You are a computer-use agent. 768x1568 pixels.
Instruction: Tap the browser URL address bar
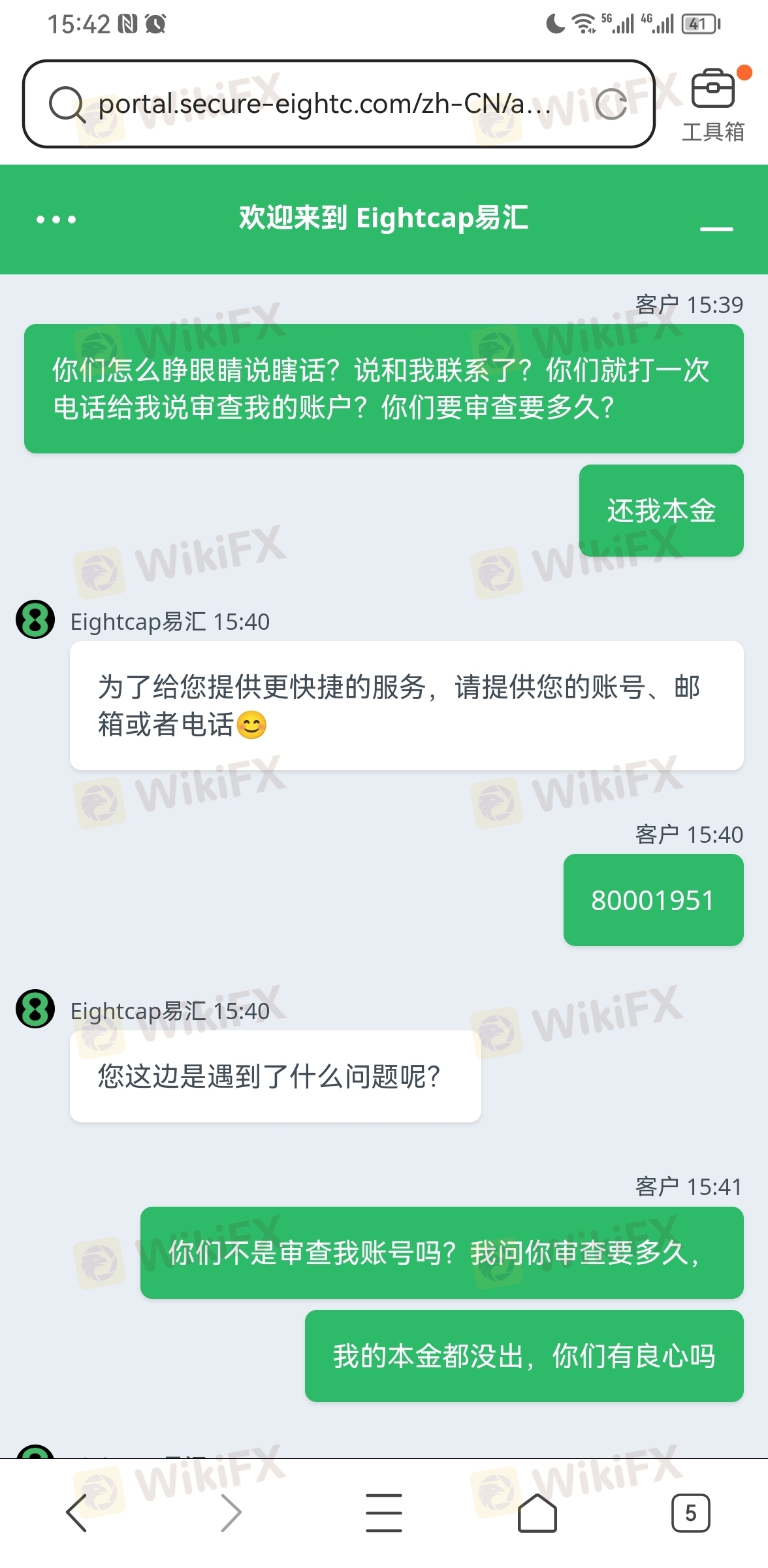[313, 104]
